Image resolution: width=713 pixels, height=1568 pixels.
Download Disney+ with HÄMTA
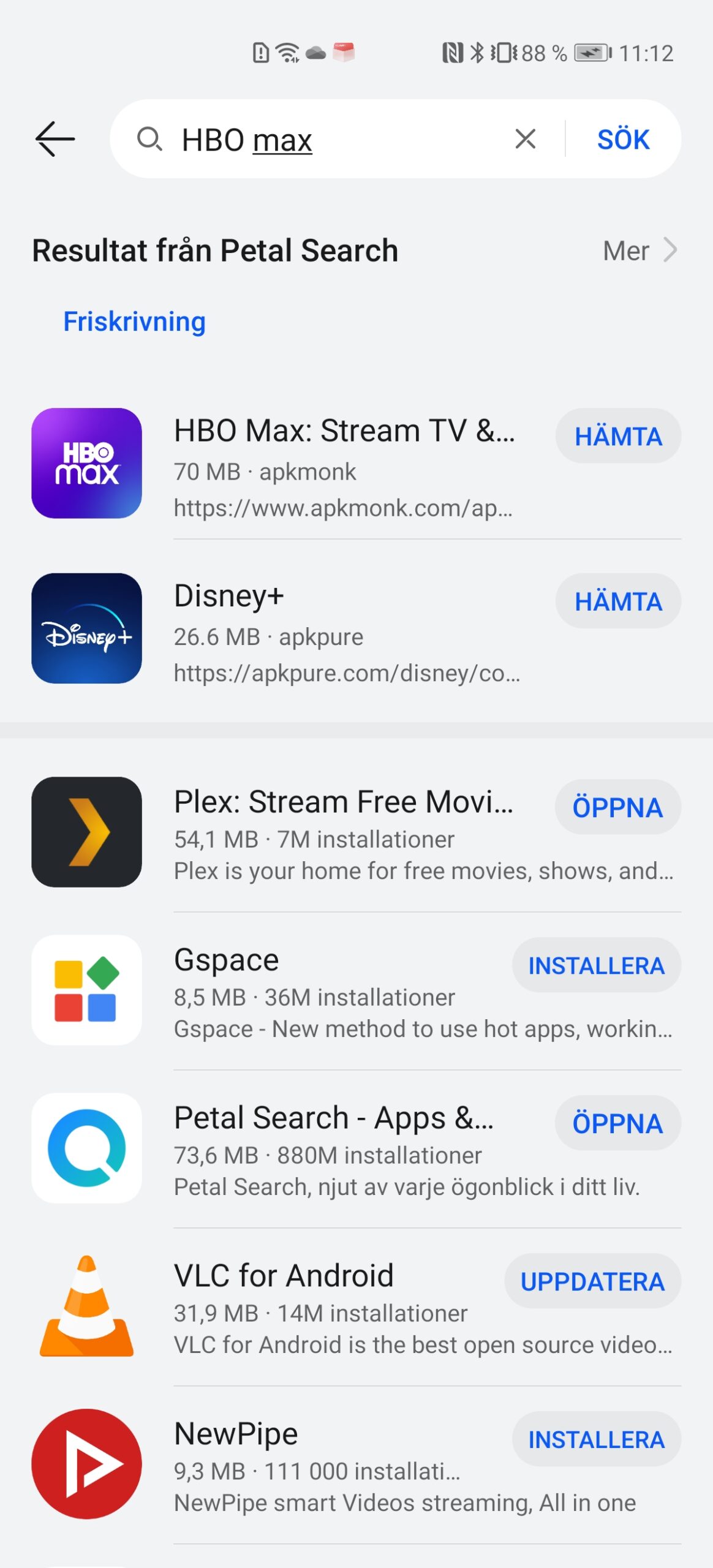(x=617, y=601)
